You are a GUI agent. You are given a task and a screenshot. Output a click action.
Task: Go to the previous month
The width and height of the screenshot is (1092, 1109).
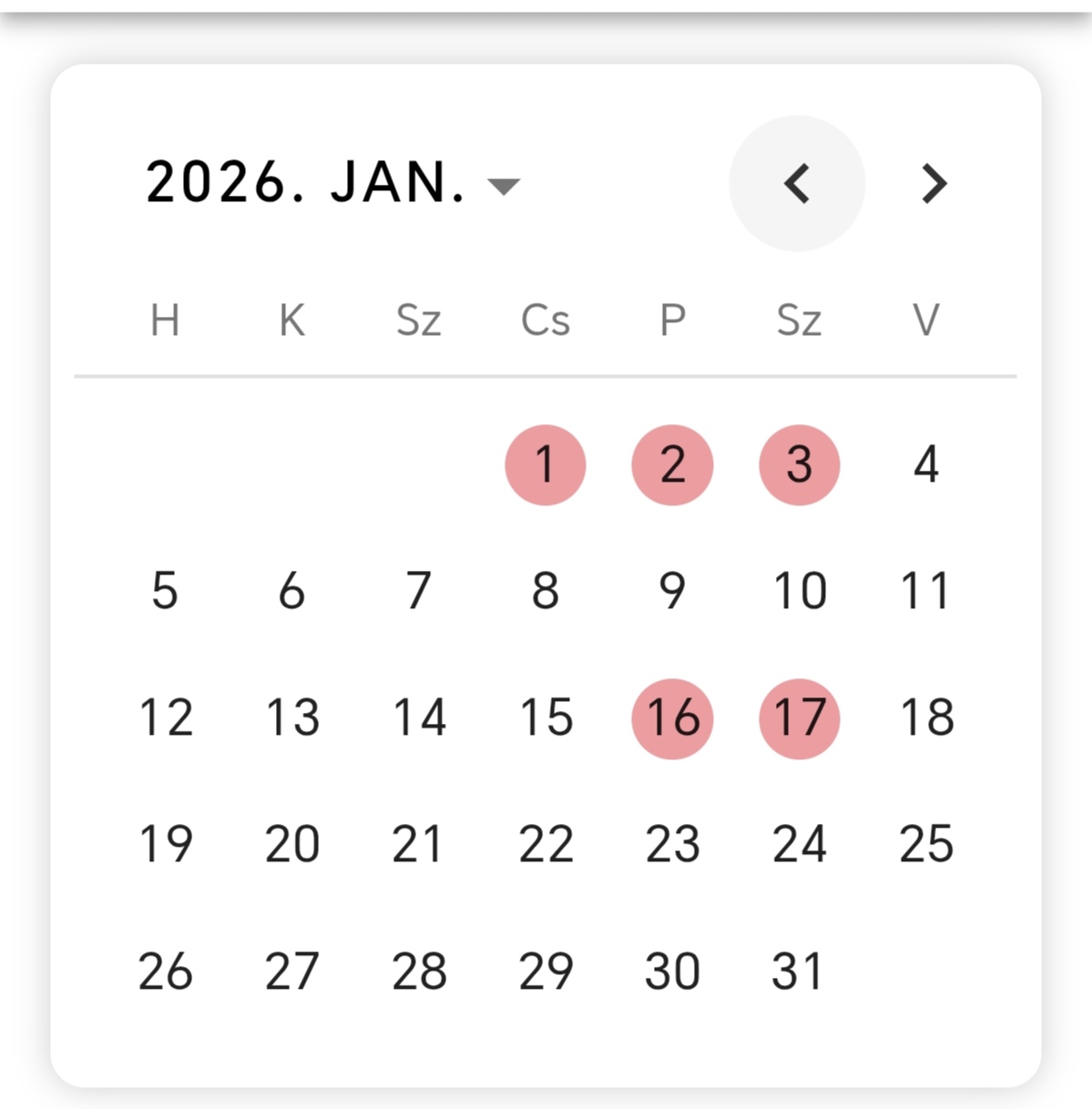click(x=797, y=183)
